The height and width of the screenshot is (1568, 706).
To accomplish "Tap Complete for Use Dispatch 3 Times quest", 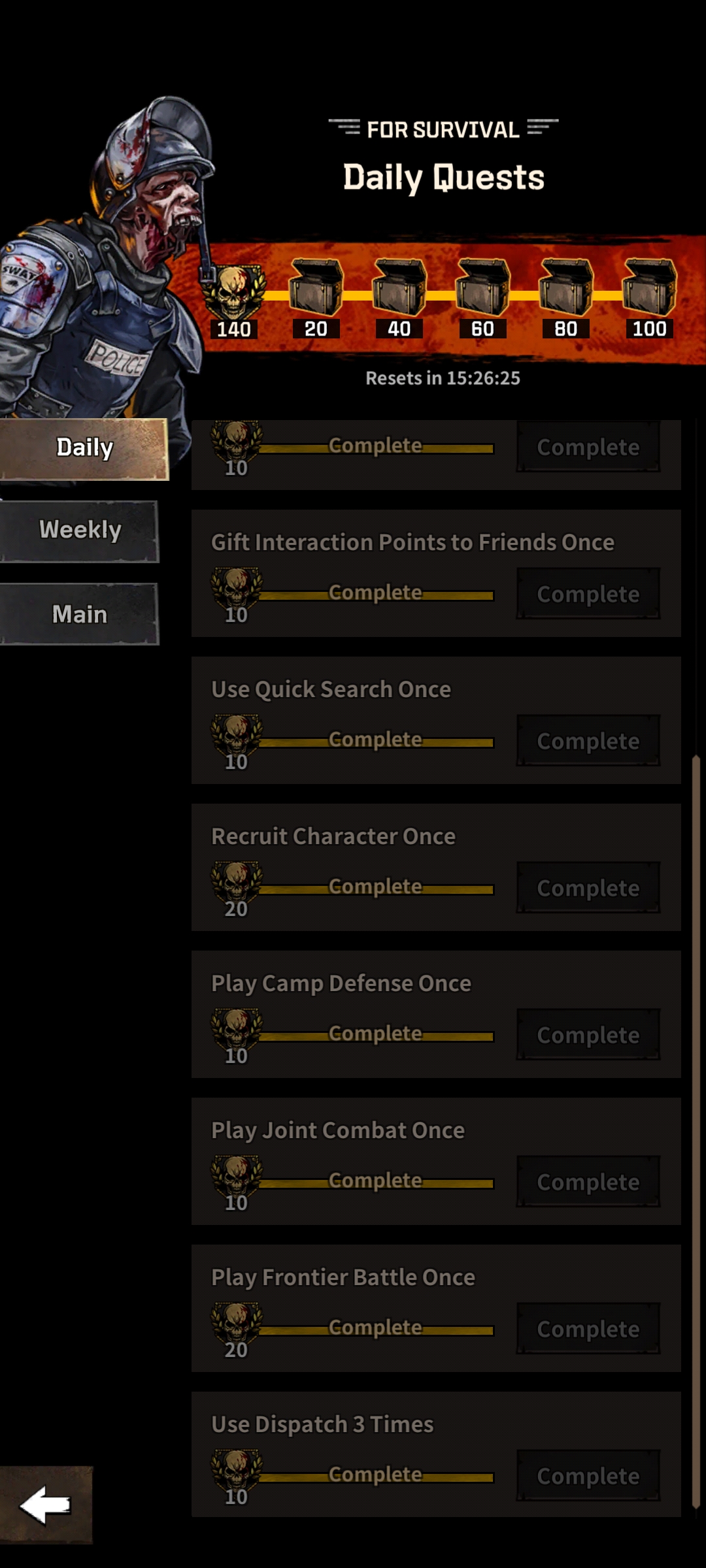I will pos(588,1476).
